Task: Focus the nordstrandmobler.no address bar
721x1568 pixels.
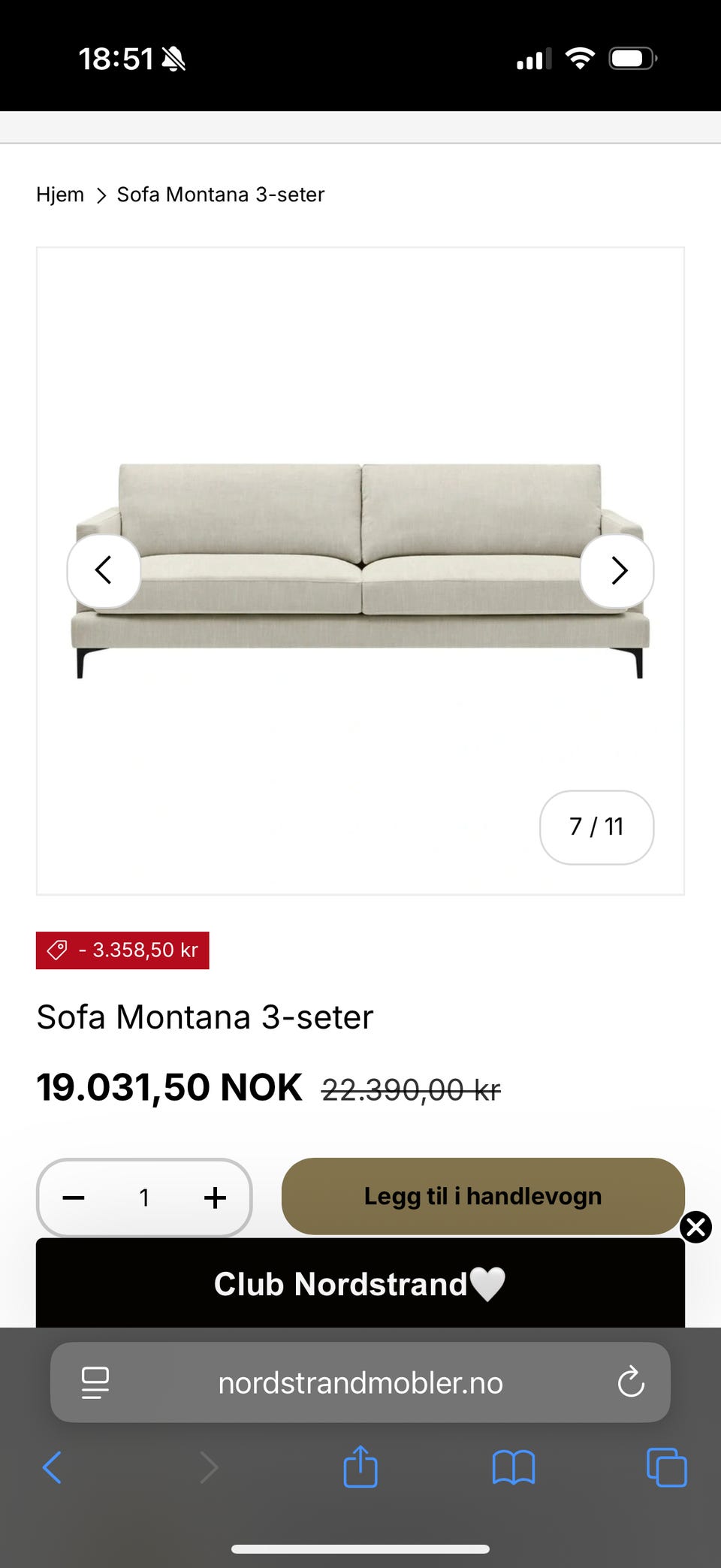Action: coord(360,1382)
